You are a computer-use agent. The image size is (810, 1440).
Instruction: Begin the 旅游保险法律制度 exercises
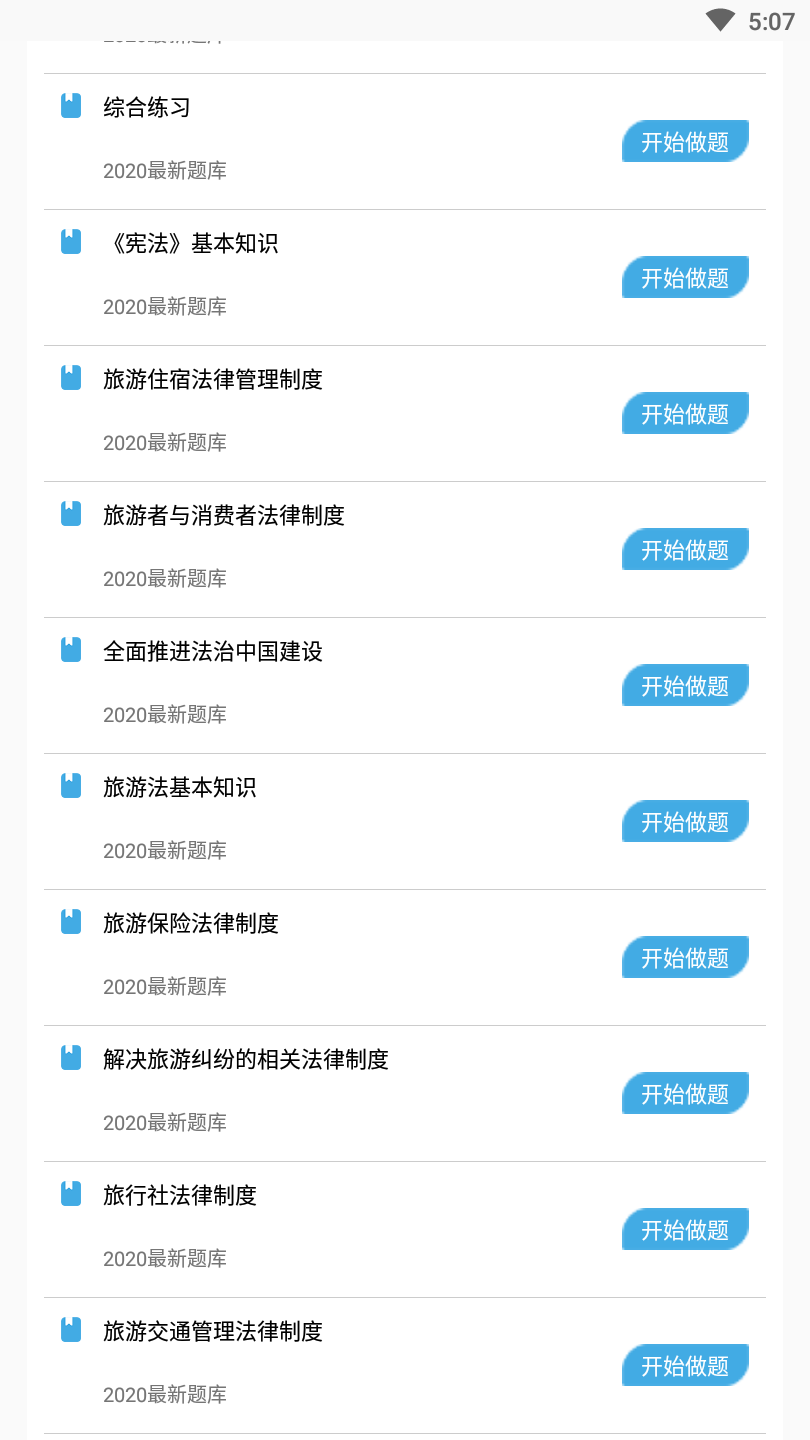tap(685, 958)
